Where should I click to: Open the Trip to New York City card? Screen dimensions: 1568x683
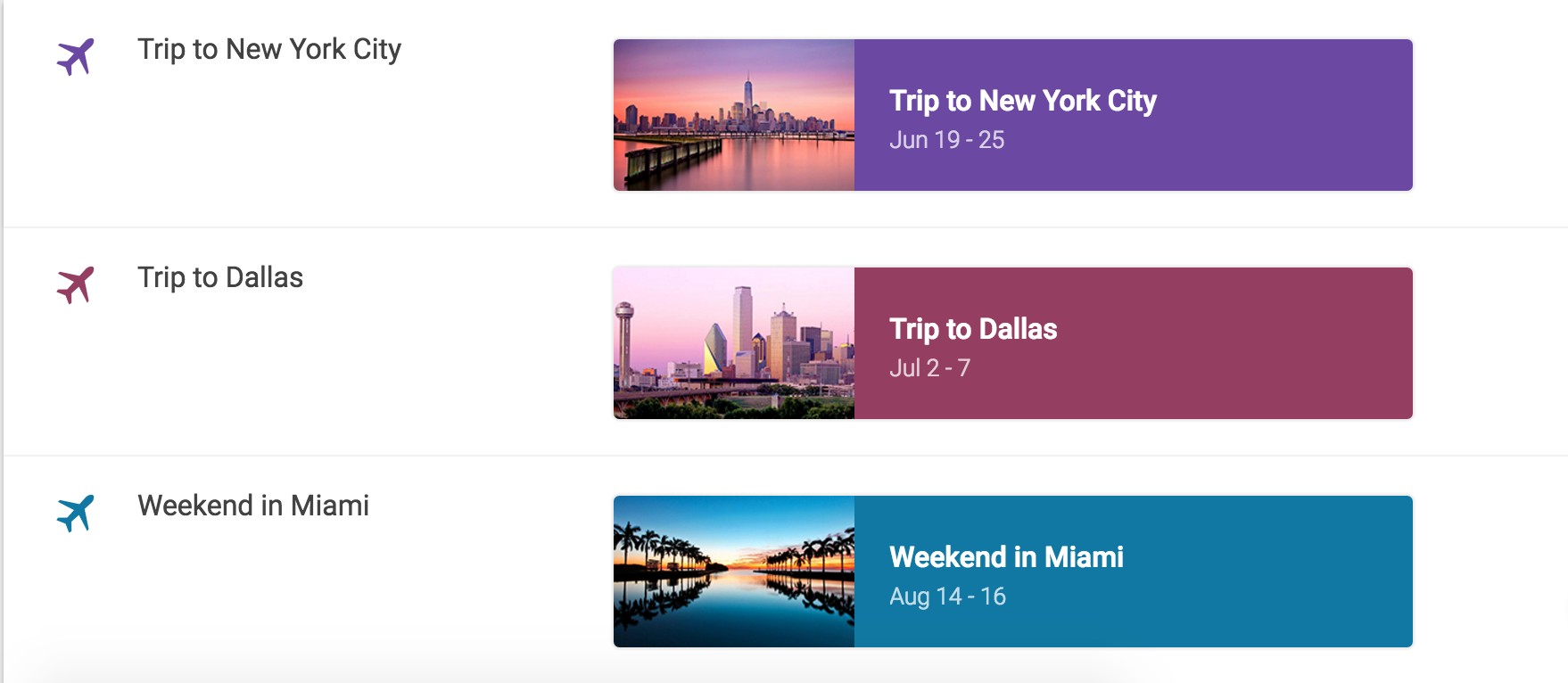tap(1012, 115)
